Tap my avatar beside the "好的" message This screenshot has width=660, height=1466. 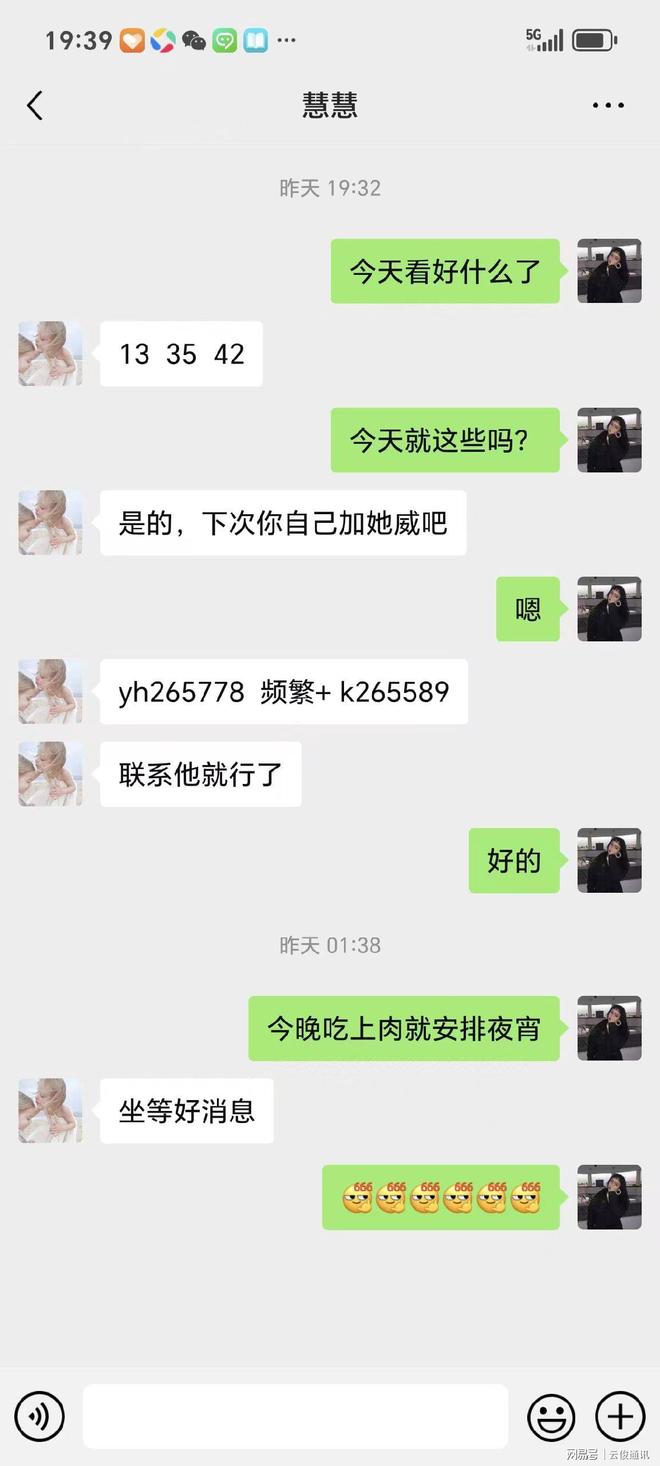(609, 860)
